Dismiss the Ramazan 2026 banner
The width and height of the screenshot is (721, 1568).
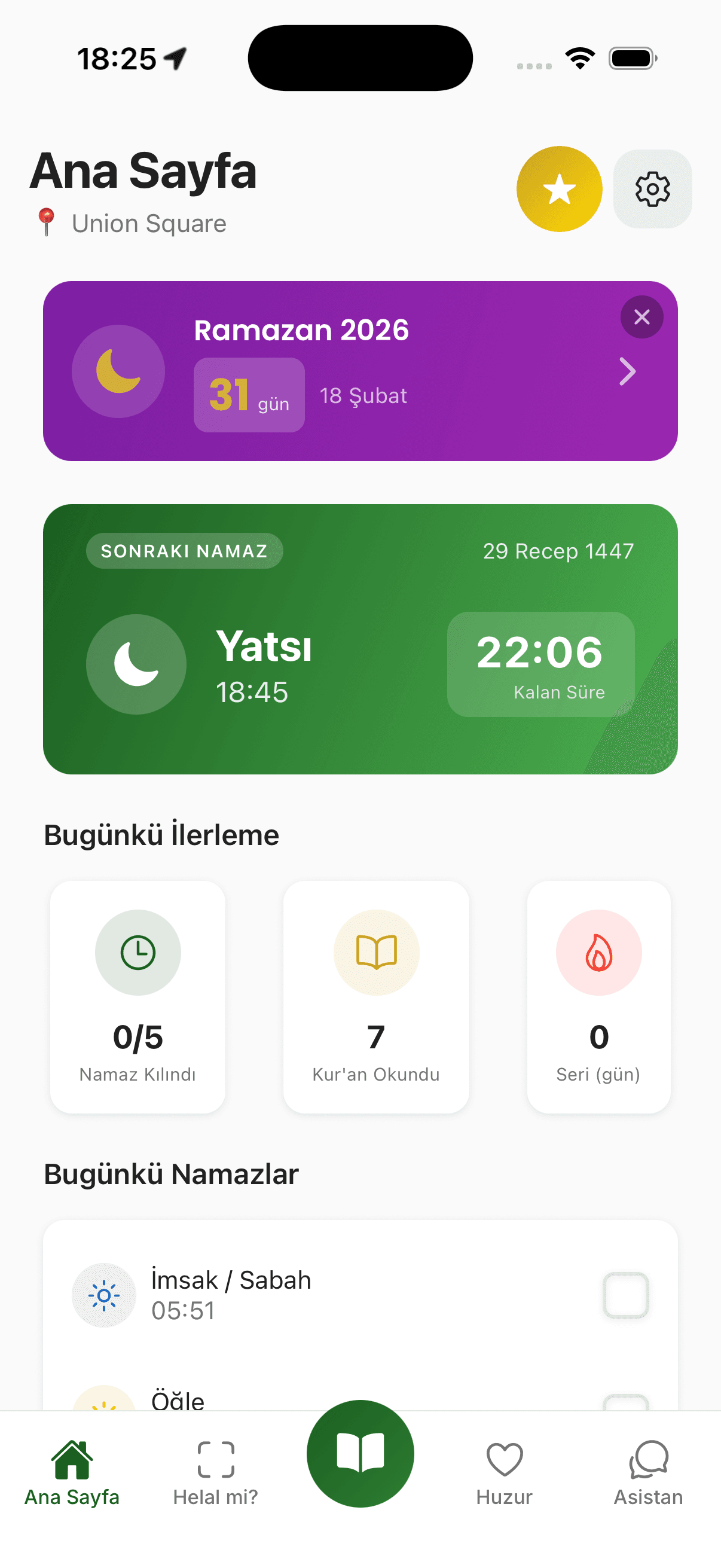(642, 316)
